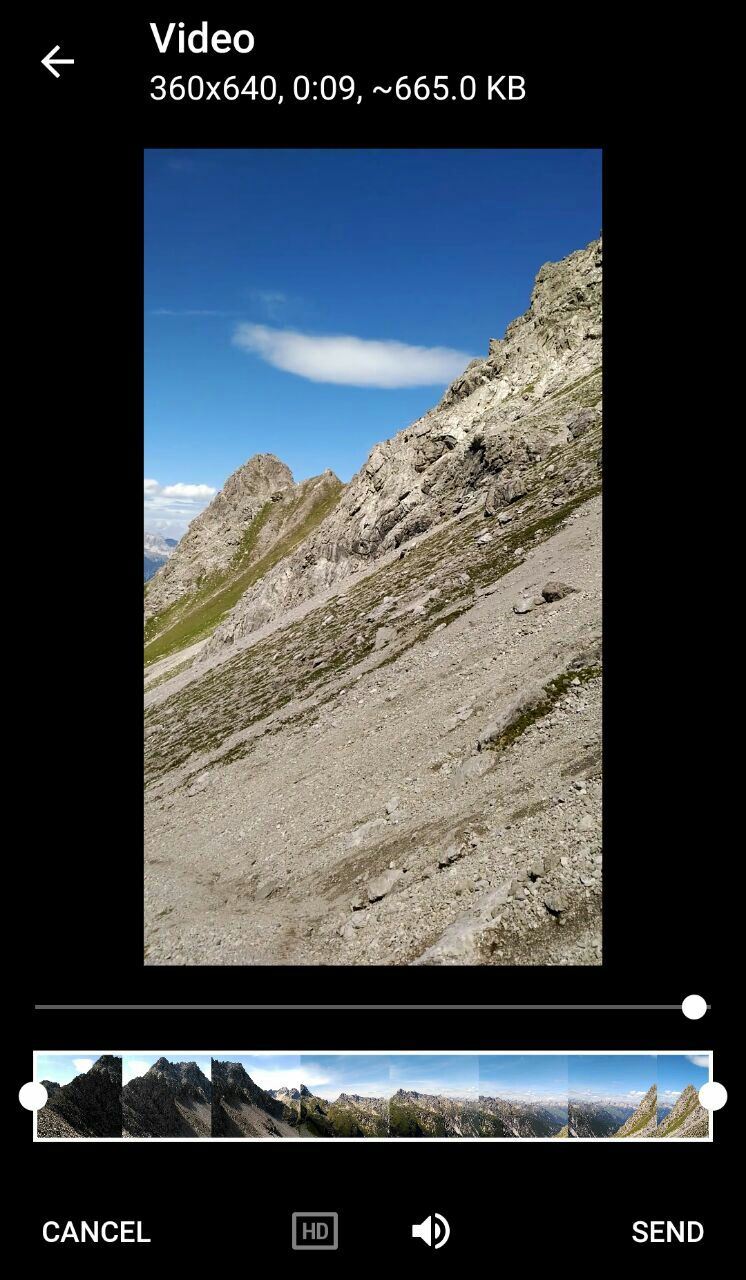746x1280 pixels.
Task: Mute the video's sound
Action: pos(431,1231)
